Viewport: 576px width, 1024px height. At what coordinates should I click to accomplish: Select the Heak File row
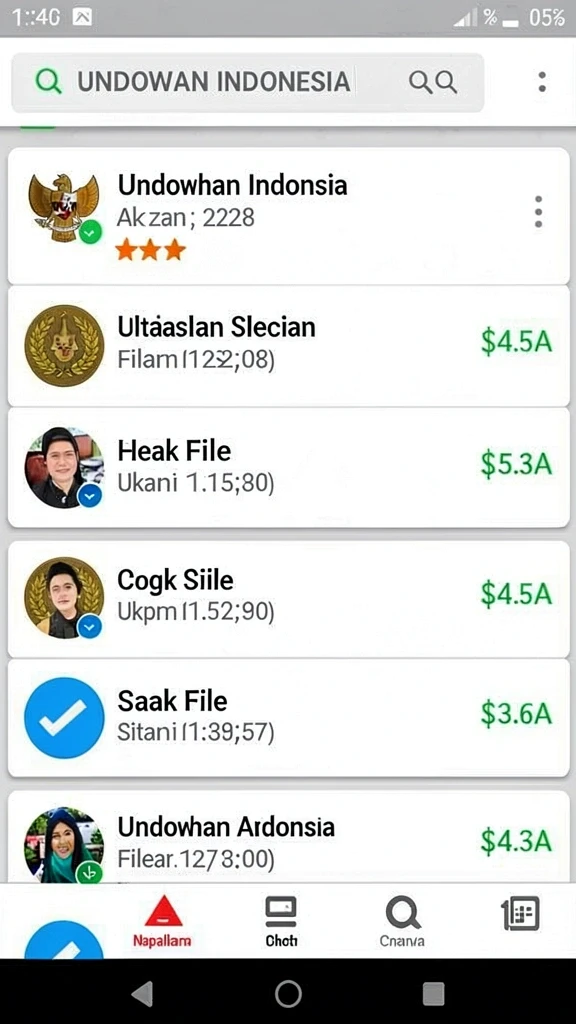[x=288, y=467]
